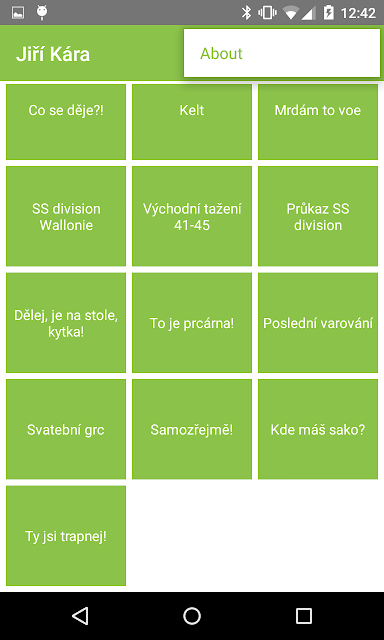Tap the "Samozřejmě!" tile
Image resolution: width=384 pixels, height=640 pixels.
pyautogui.click(x=192, y=429)
